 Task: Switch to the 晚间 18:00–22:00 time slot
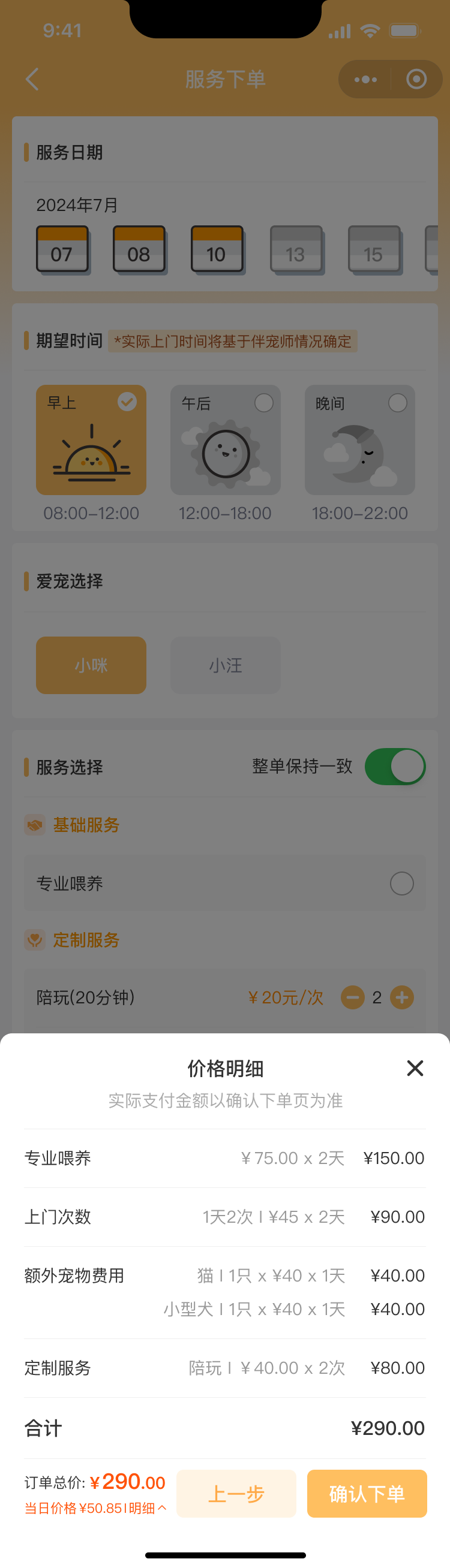[360, 439]
